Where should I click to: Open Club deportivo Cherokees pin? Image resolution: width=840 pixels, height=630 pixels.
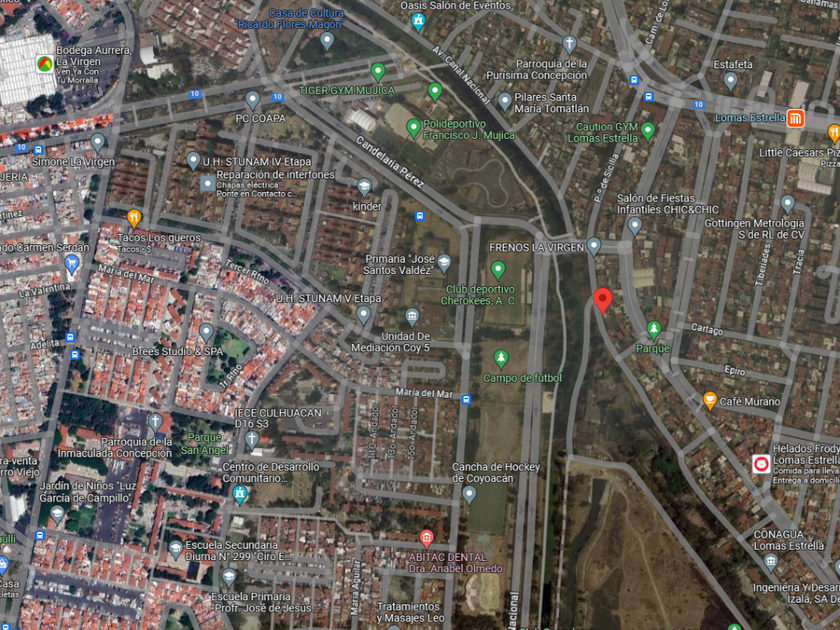point(498,270)
